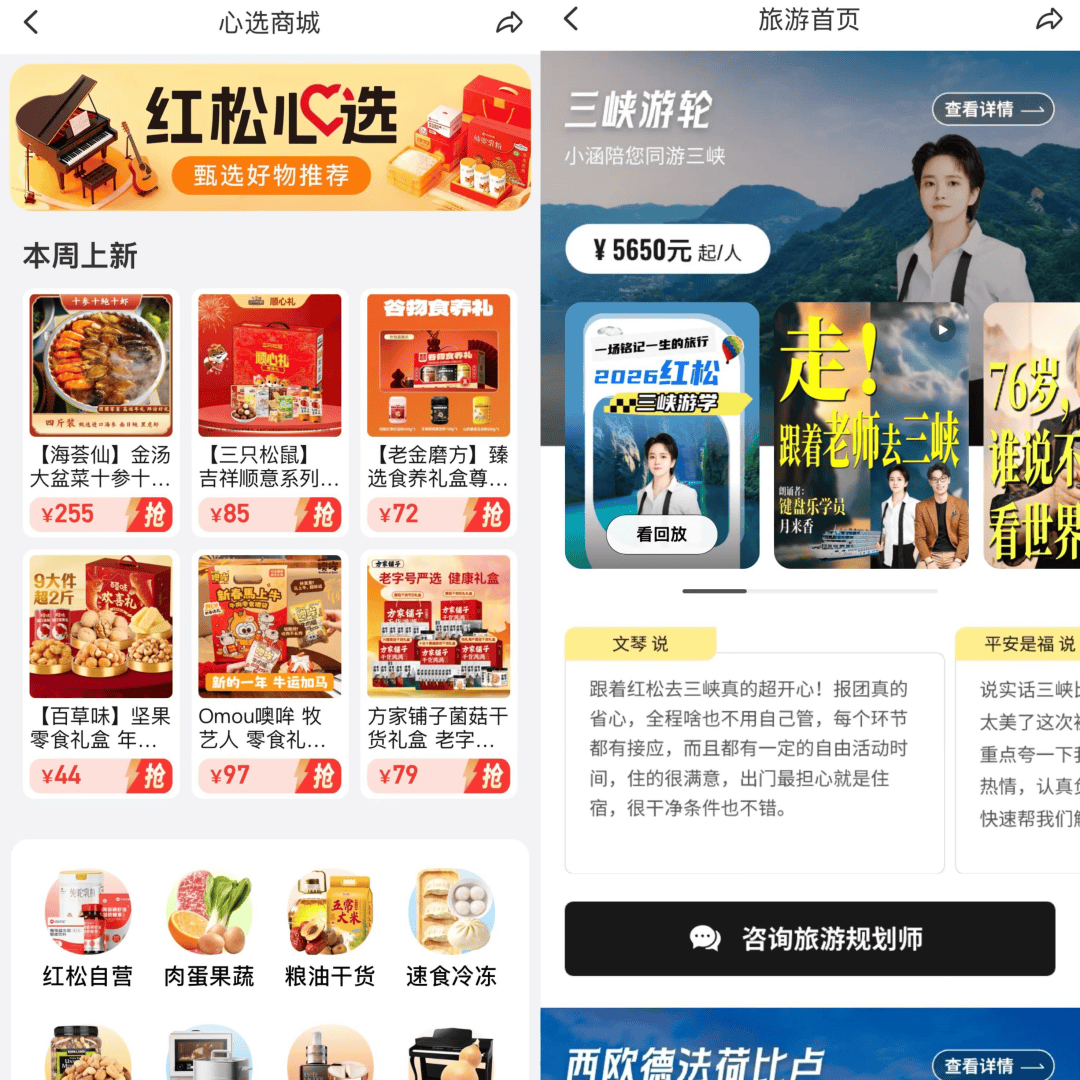Open the 海荟仙 金汤大盆菜 product card
This screenshot has width=1080, height=1080.
coord(100,411)
